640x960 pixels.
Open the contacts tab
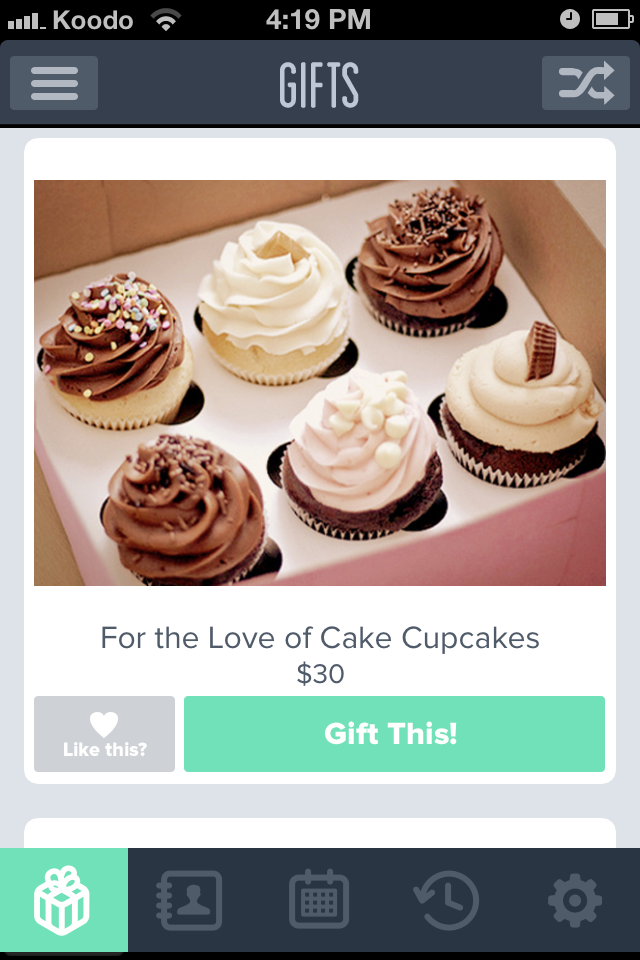click(190, 900)
